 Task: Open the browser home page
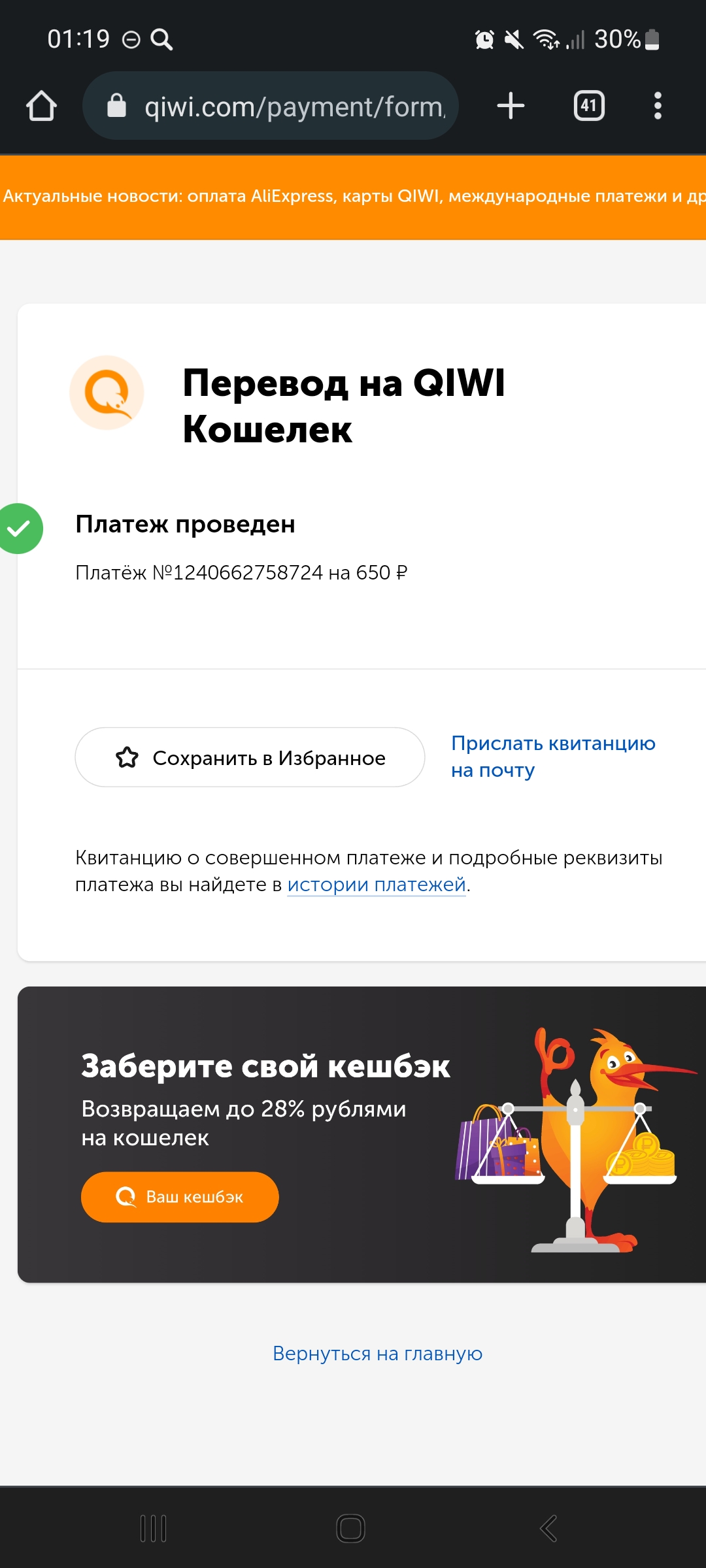(41, 106)
